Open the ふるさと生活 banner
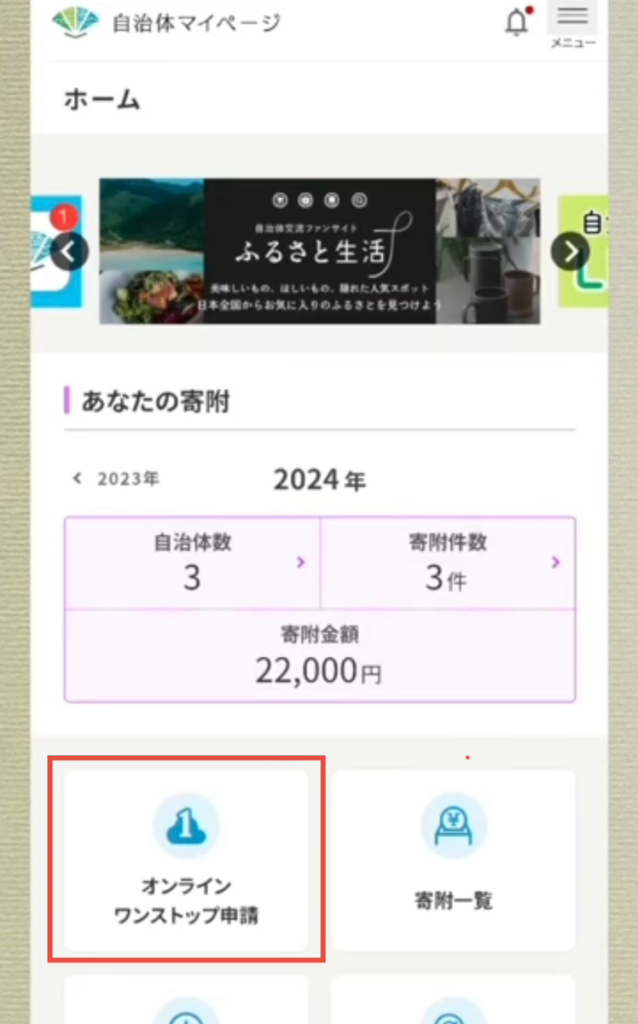The width and height of the screenshot is (638, 1024). tap(319, 251)
